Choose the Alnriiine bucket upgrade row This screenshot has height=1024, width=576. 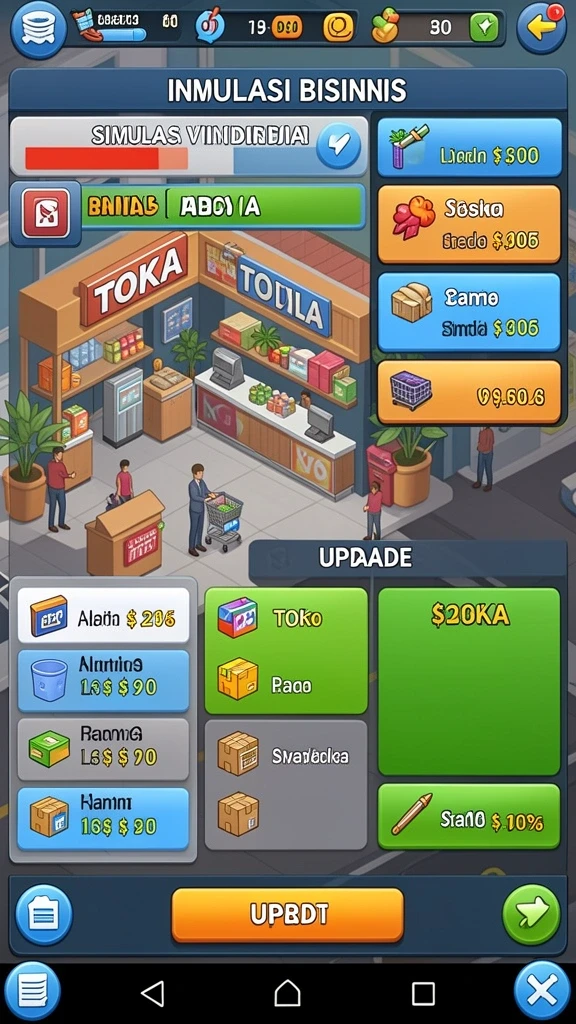pyautogui.click(x=103, y=680)
